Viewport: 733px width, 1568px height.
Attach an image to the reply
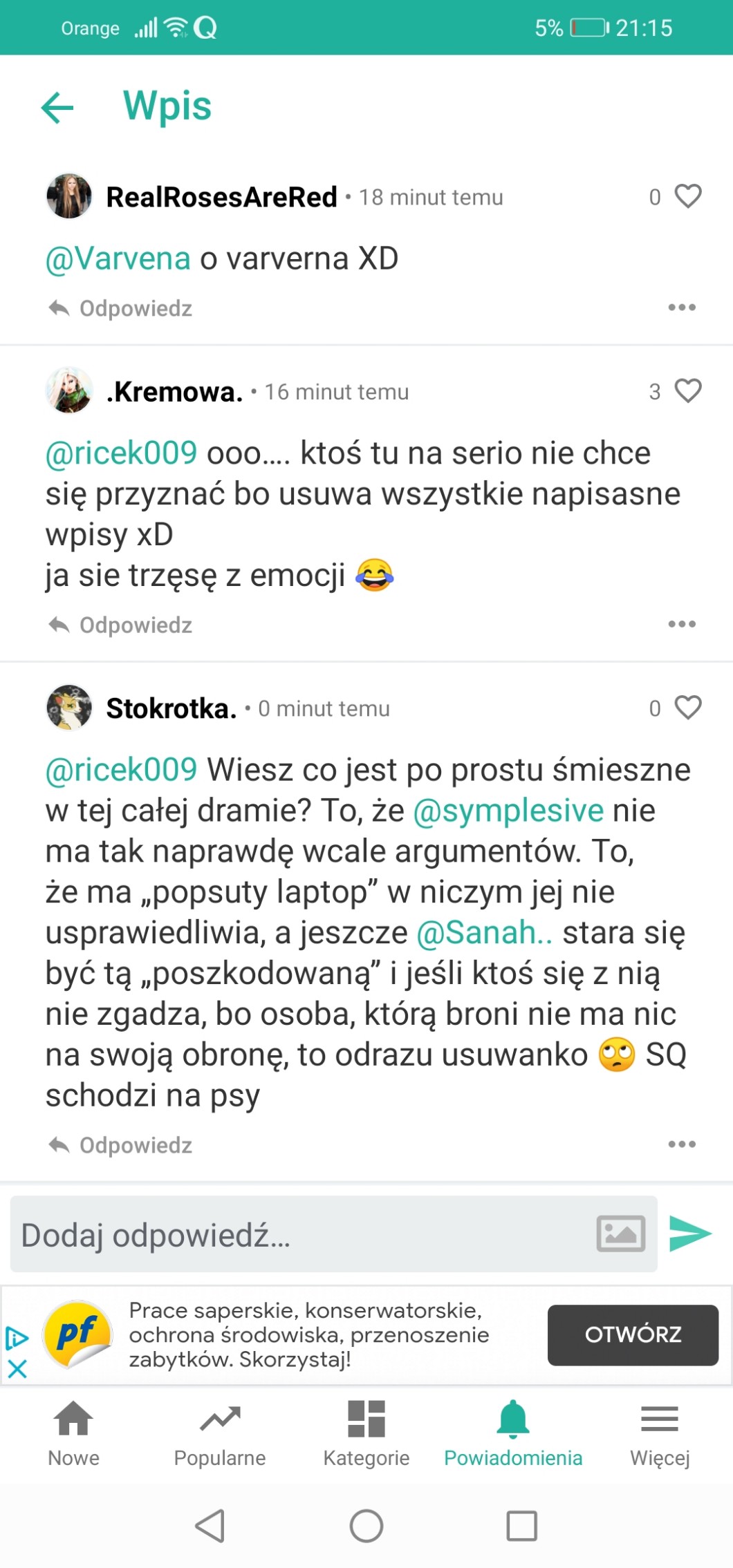coord(621,1234)
